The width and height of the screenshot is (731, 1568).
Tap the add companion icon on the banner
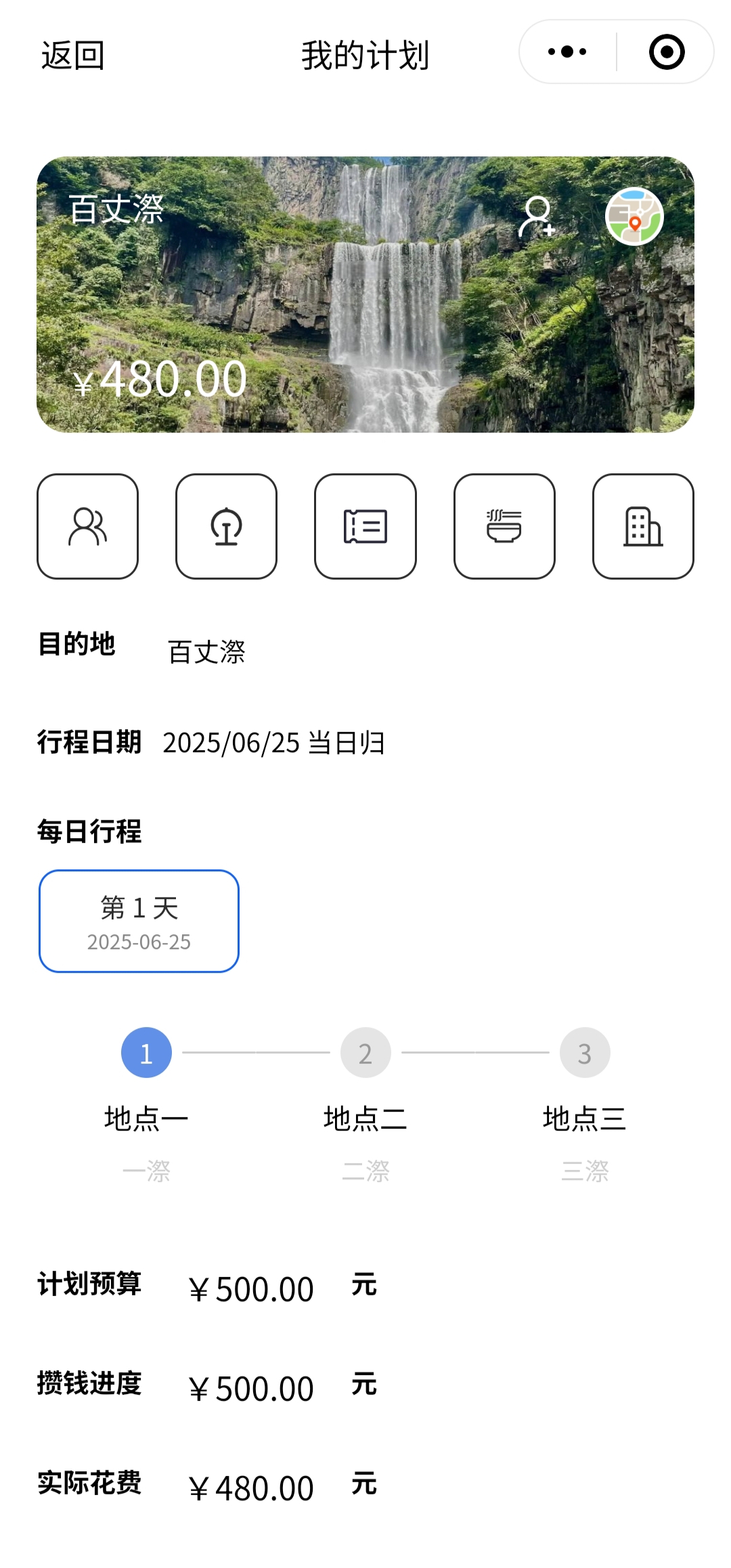[537, 217]
